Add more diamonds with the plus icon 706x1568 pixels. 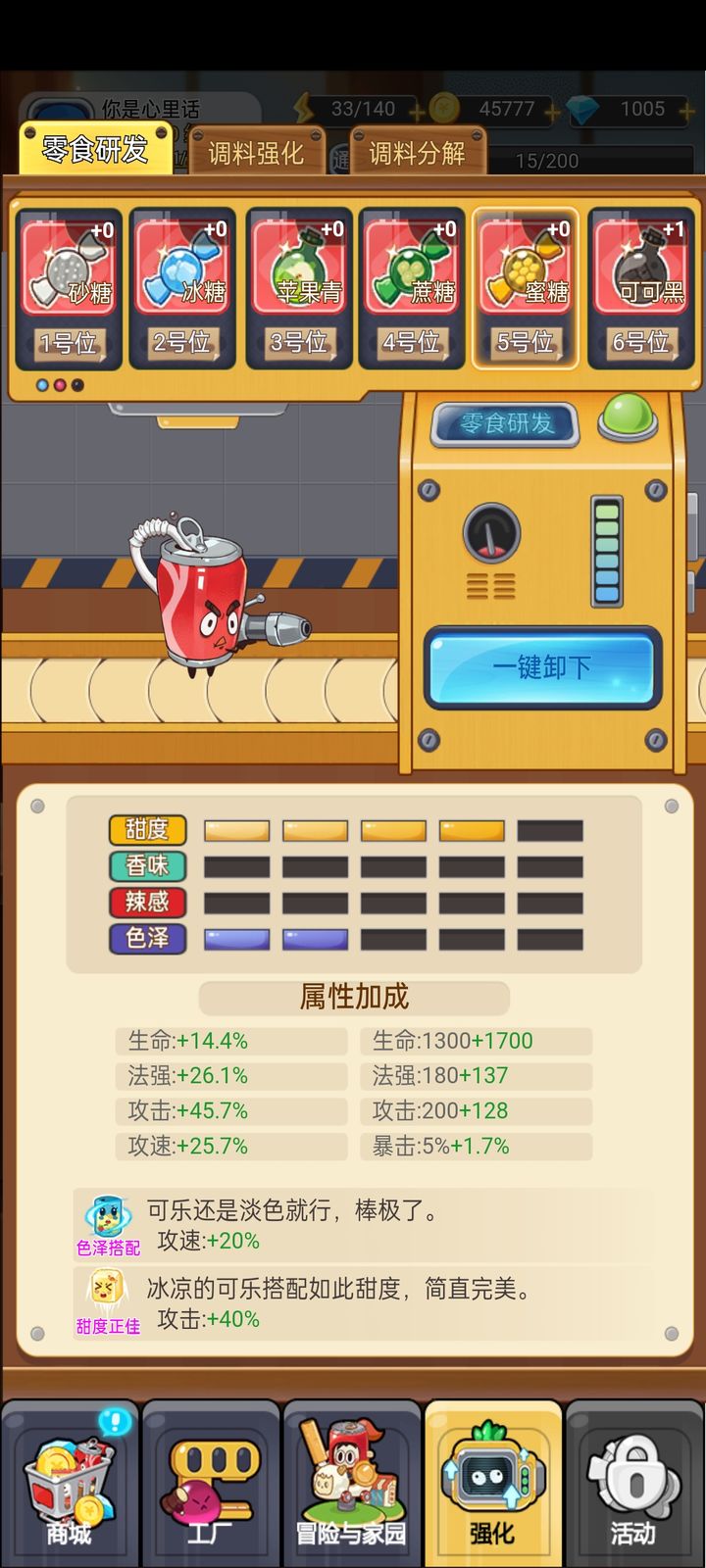click(x=686, y=111)
